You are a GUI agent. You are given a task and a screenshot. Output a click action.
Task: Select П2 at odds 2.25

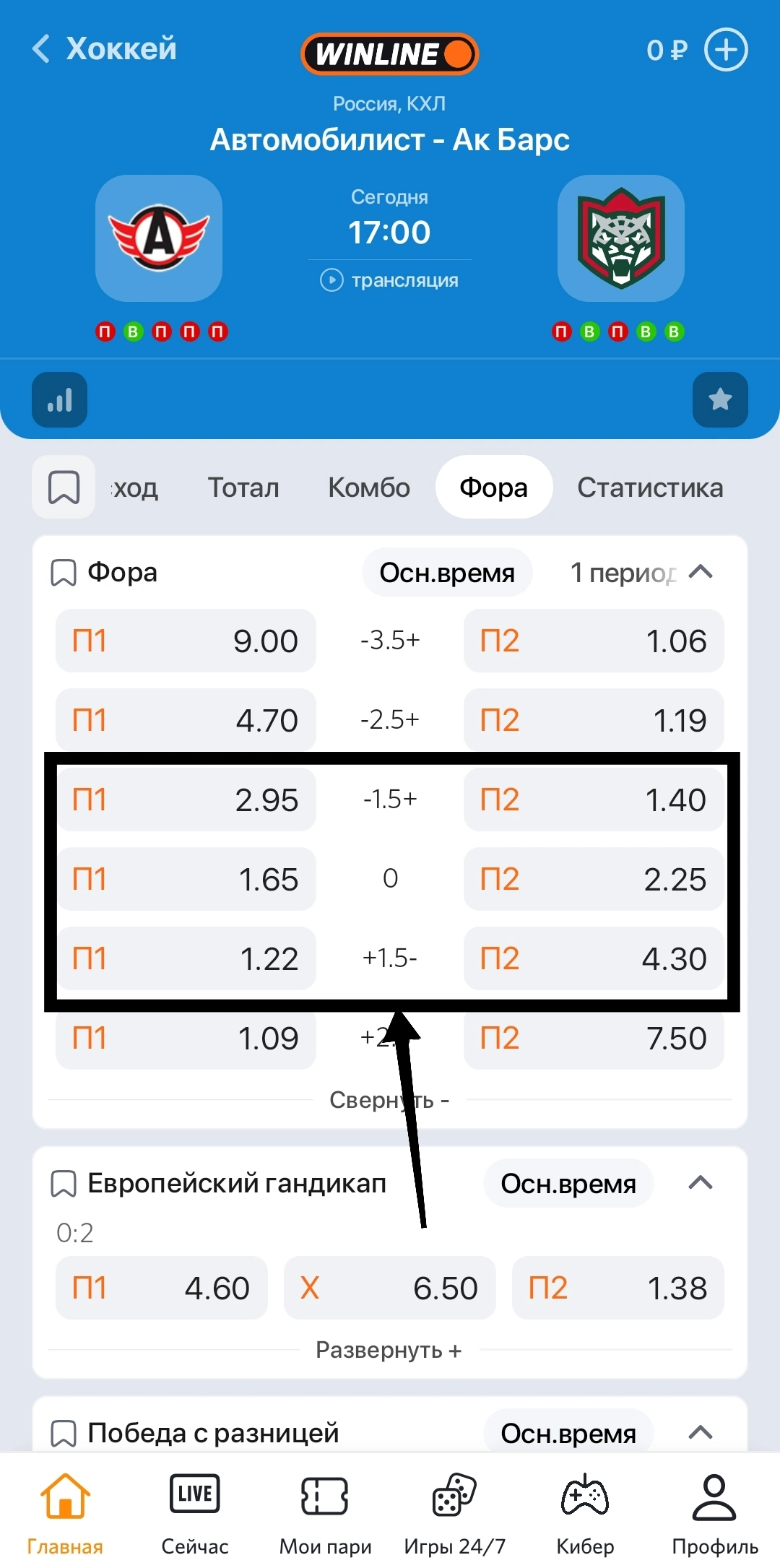tap(593, 879)
